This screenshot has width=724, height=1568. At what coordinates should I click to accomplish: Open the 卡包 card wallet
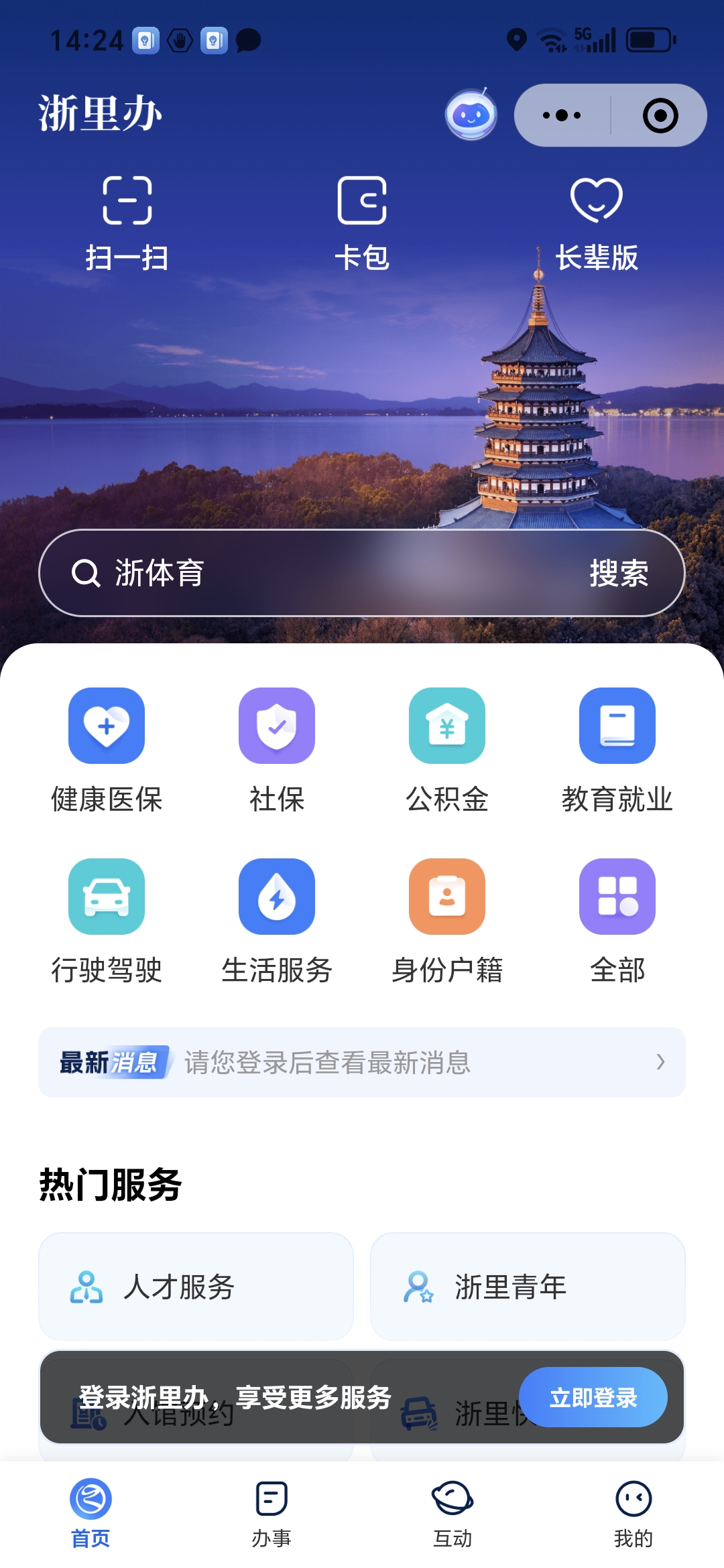coord(362,218)
